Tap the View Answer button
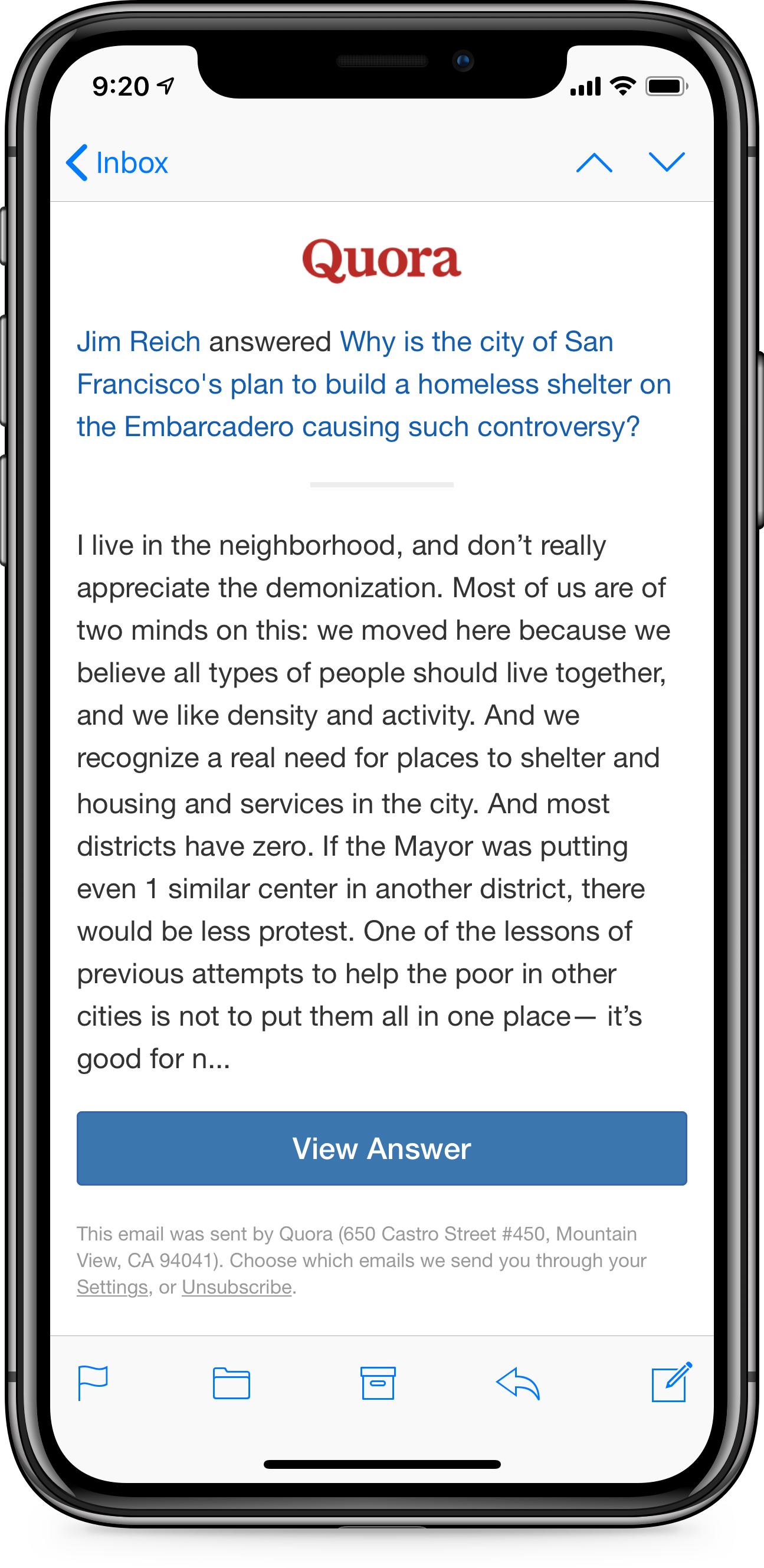764x1568 pixels. (x=382, y=1148)
